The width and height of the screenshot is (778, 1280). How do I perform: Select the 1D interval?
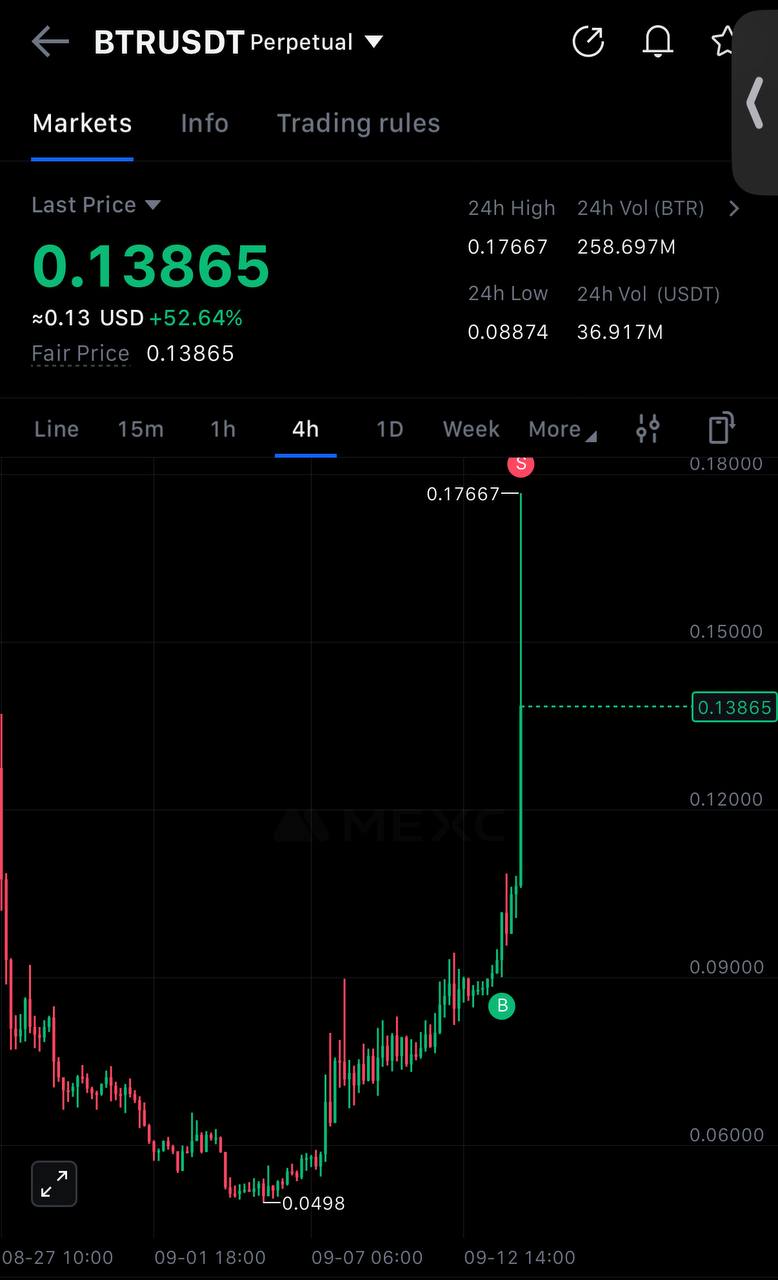[x=389, y=429]
